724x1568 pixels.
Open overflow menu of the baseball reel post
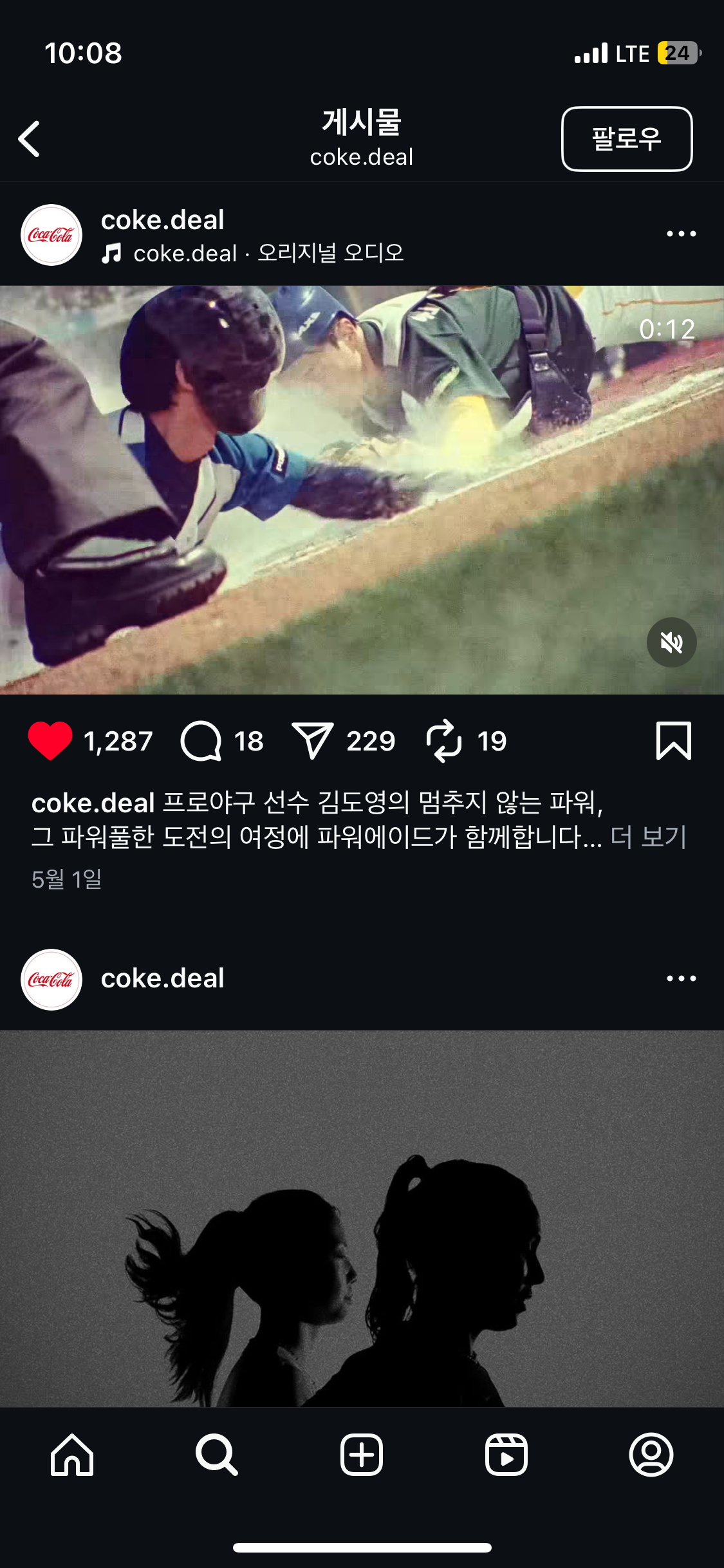click(x=681, y=234)
